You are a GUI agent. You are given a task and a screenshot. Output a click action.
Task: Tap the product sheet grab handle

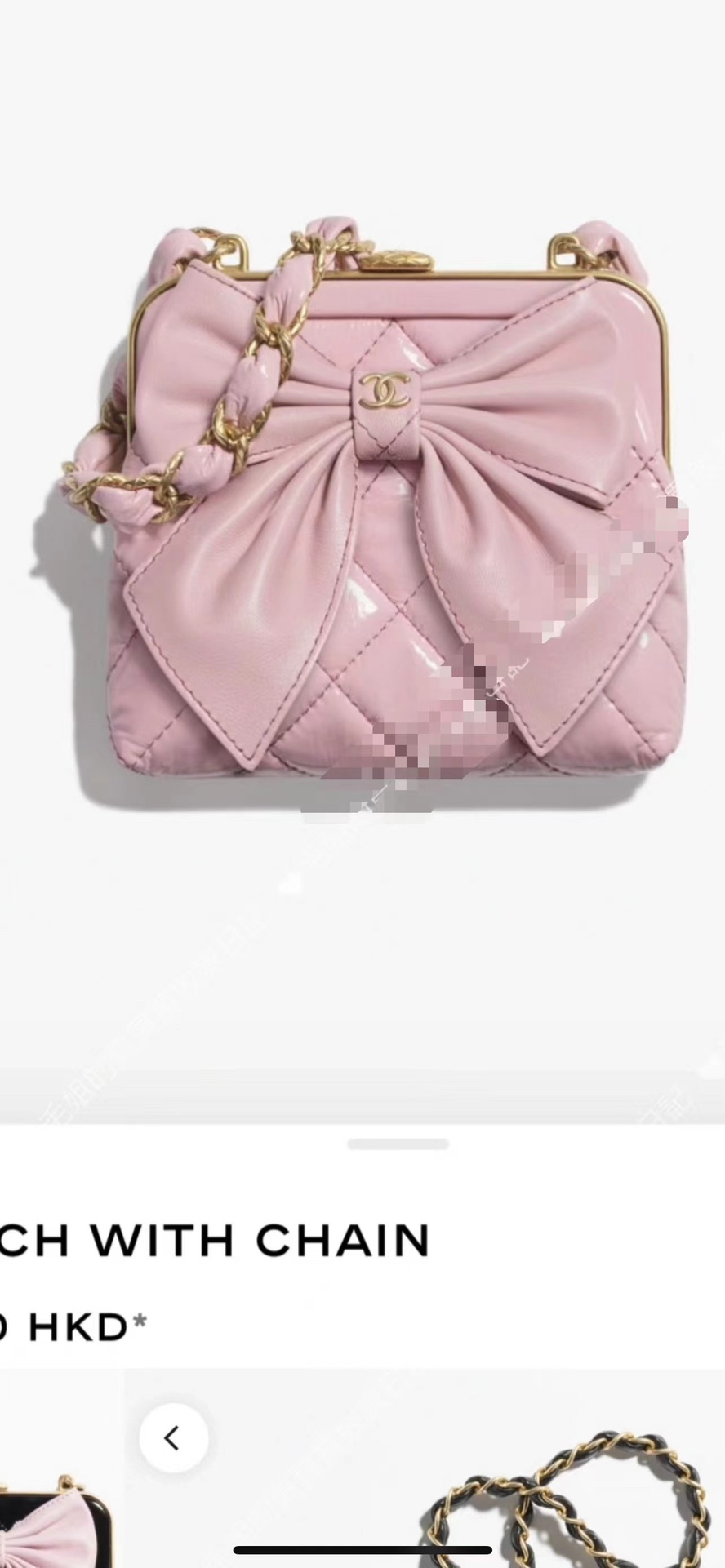pos(398,1144)
